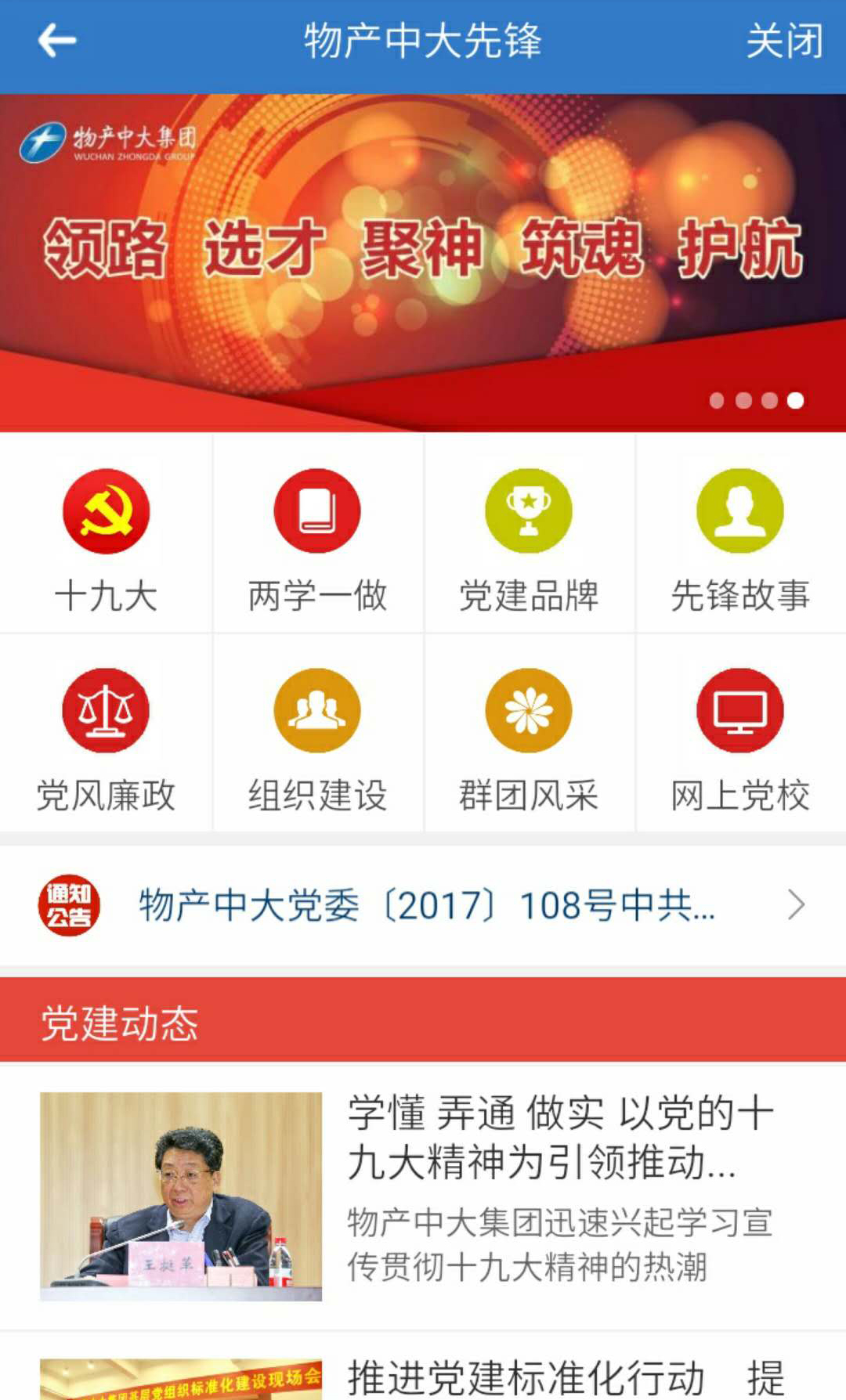Select the 两学一做 book icon
The image size is (846, 1400).
[x=317, y=511]
